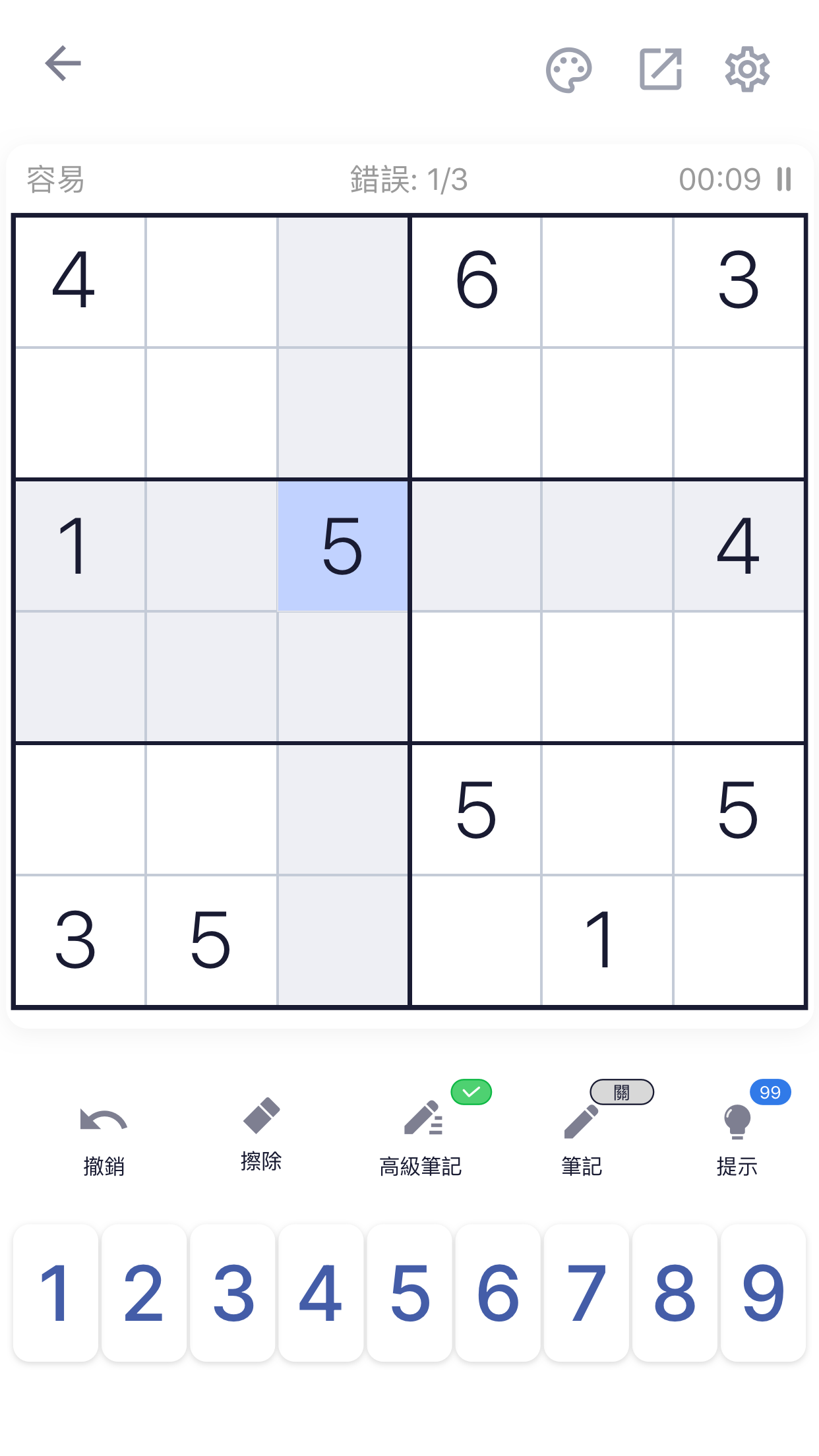Select the top-left cell with 4

(x=80, y=282)
